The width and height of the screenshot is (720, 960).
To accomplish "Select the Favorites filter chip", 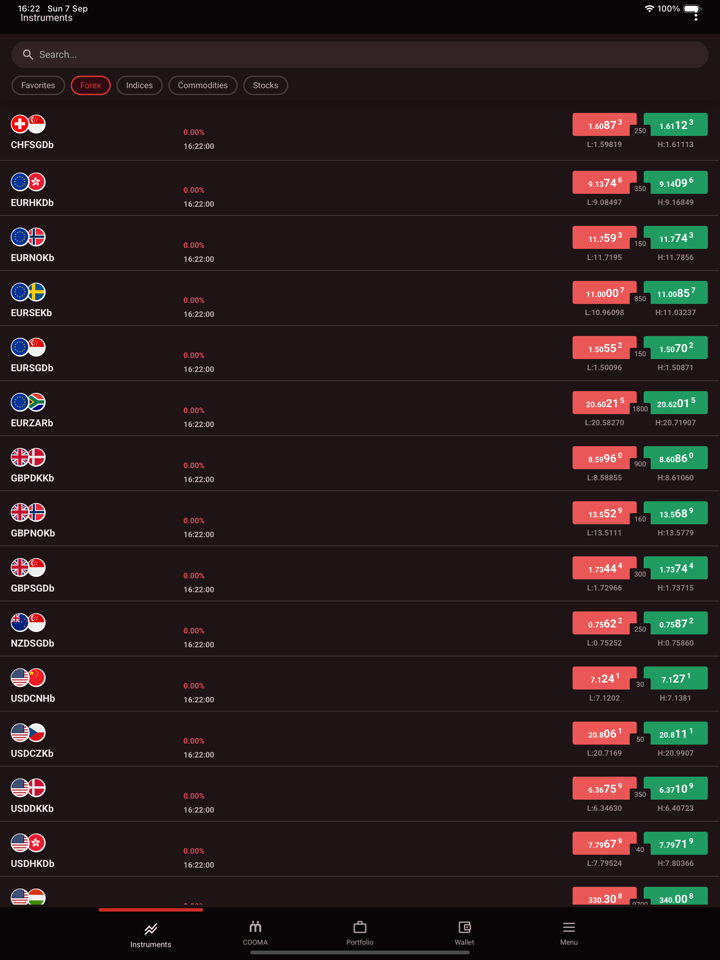I will pyautogui.click(x=38, y=86).
